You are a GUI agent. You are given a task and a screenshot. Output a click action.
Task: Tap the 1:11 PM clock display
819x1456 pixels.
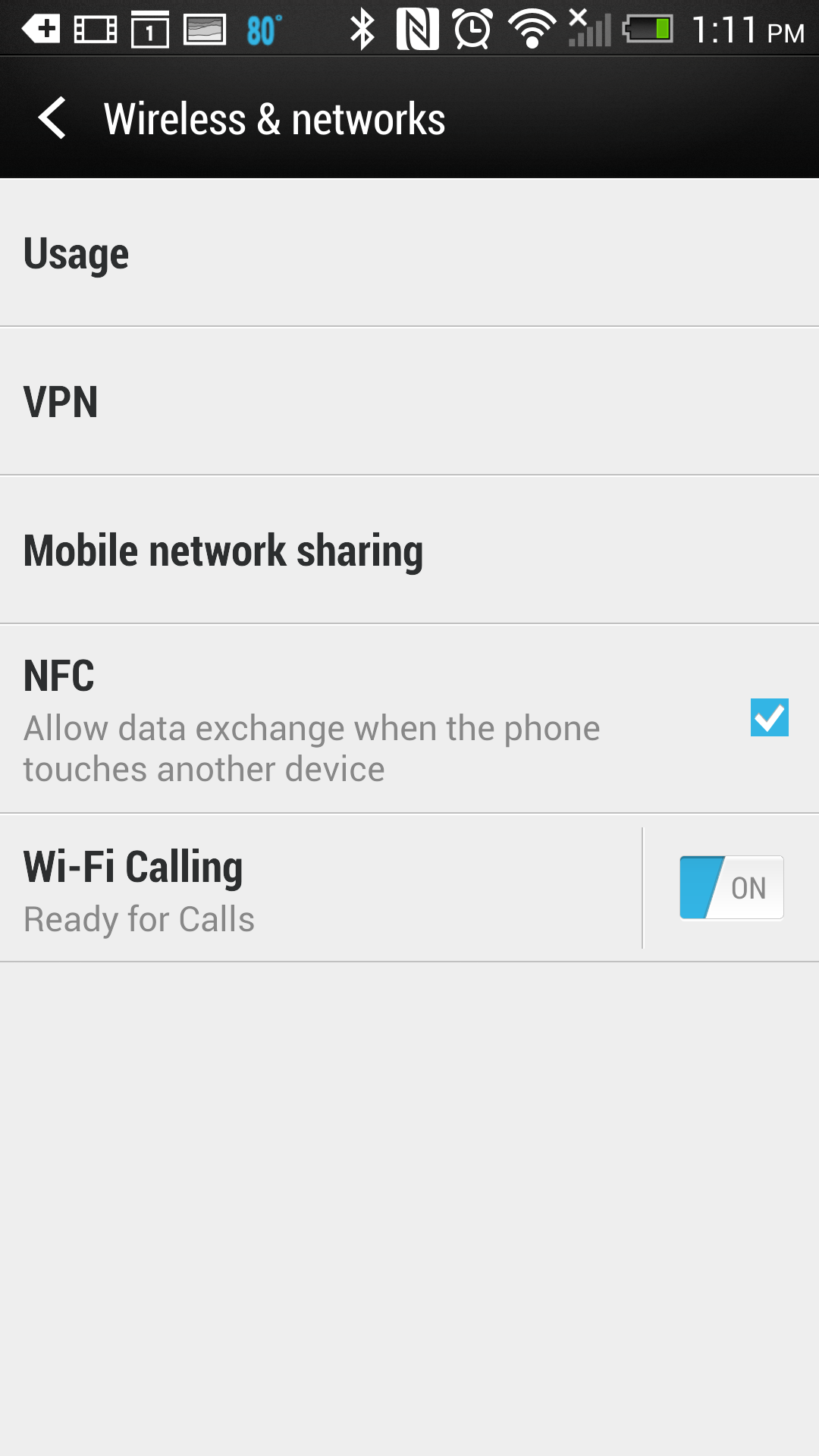[747, 27]
